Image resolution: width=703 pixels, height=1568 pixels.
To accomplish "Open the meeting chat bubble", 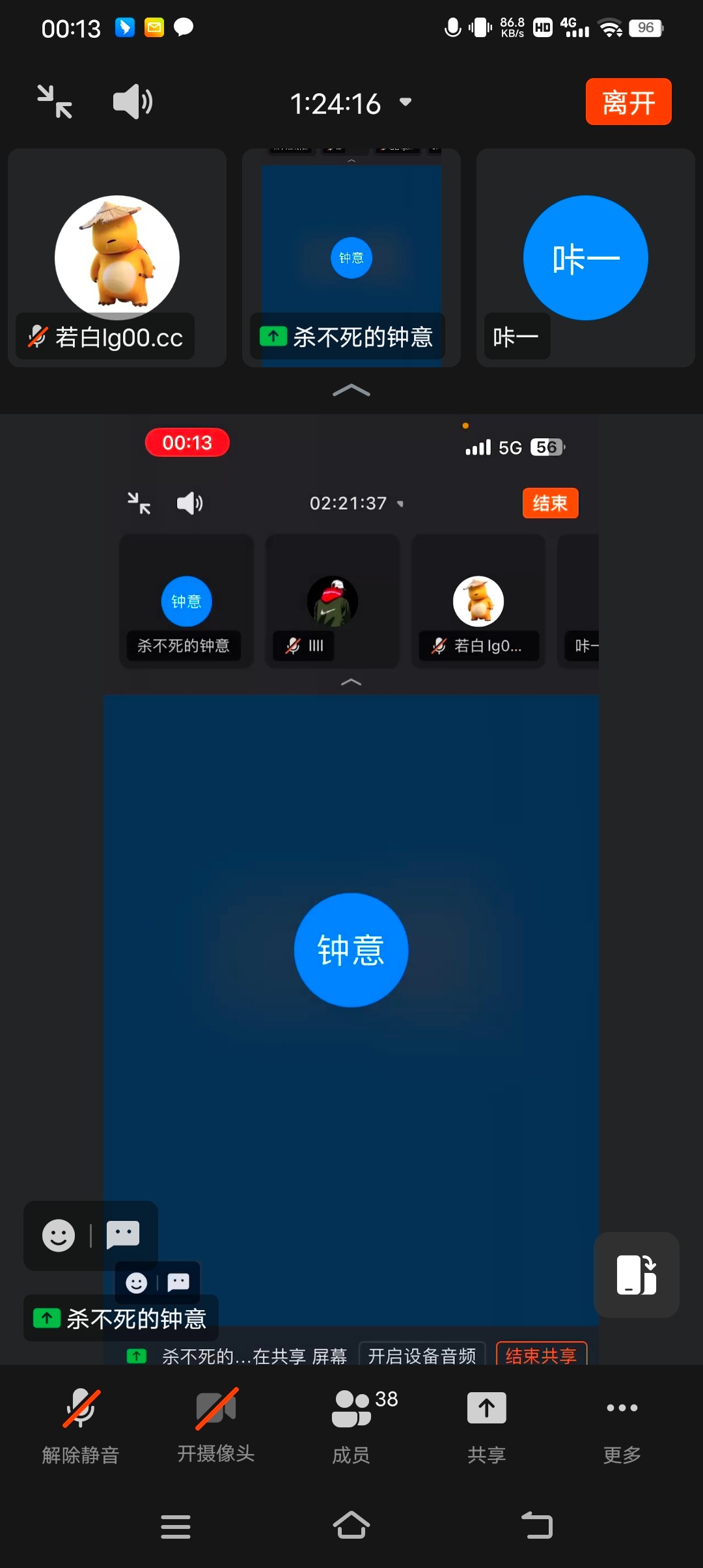I will [123, 1235].
